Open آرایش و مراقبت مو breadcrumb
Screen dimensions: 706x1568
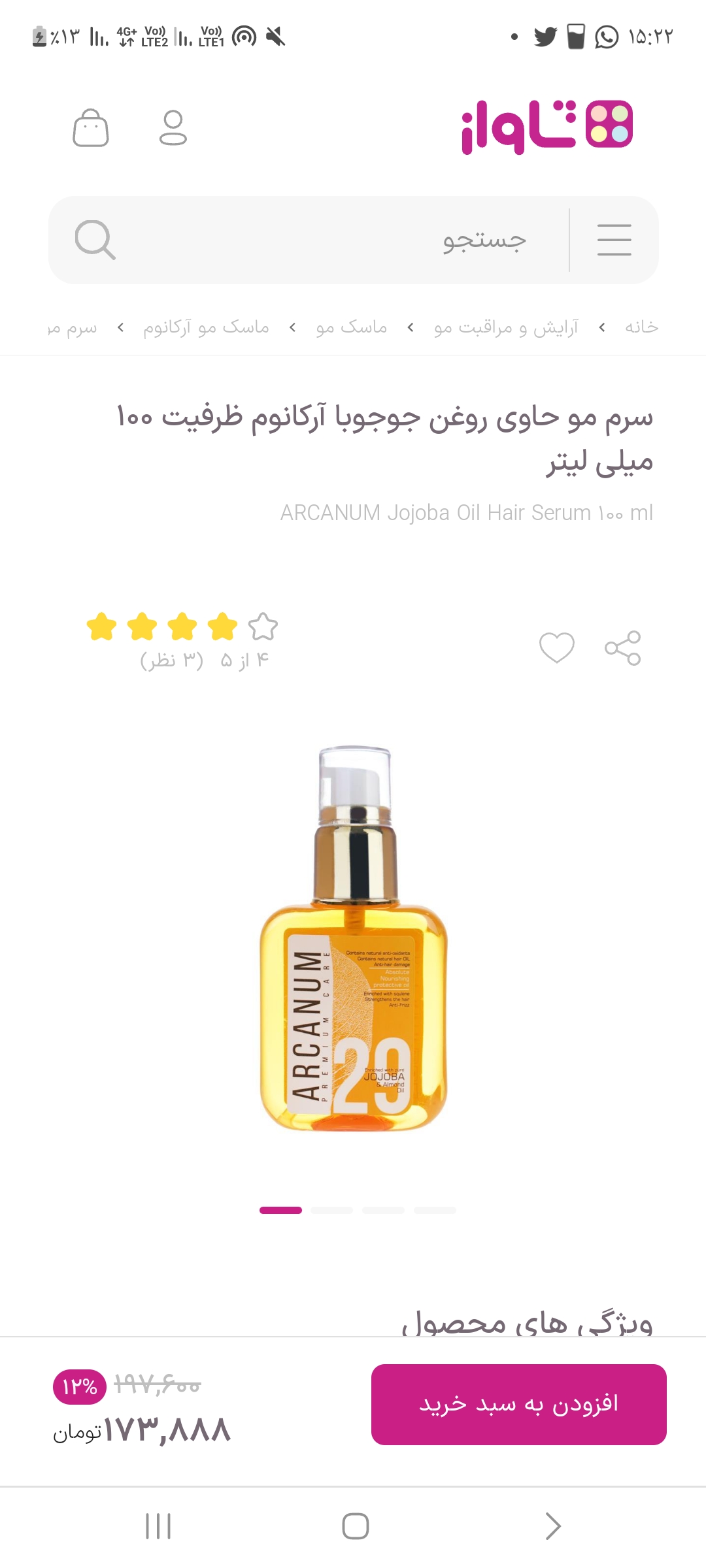506,327
